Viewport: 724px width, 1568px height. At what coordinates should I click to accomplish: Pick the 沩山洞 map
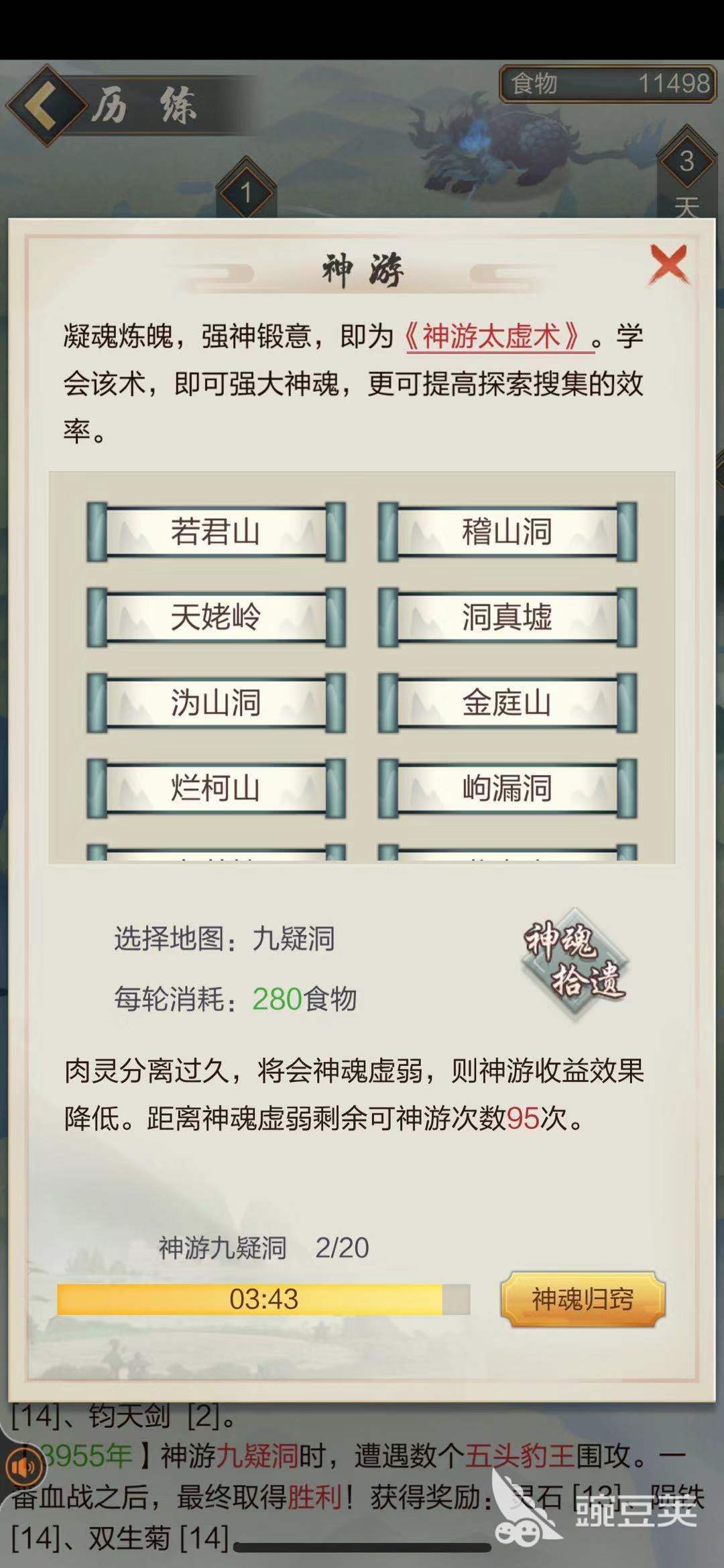(216, 703)
